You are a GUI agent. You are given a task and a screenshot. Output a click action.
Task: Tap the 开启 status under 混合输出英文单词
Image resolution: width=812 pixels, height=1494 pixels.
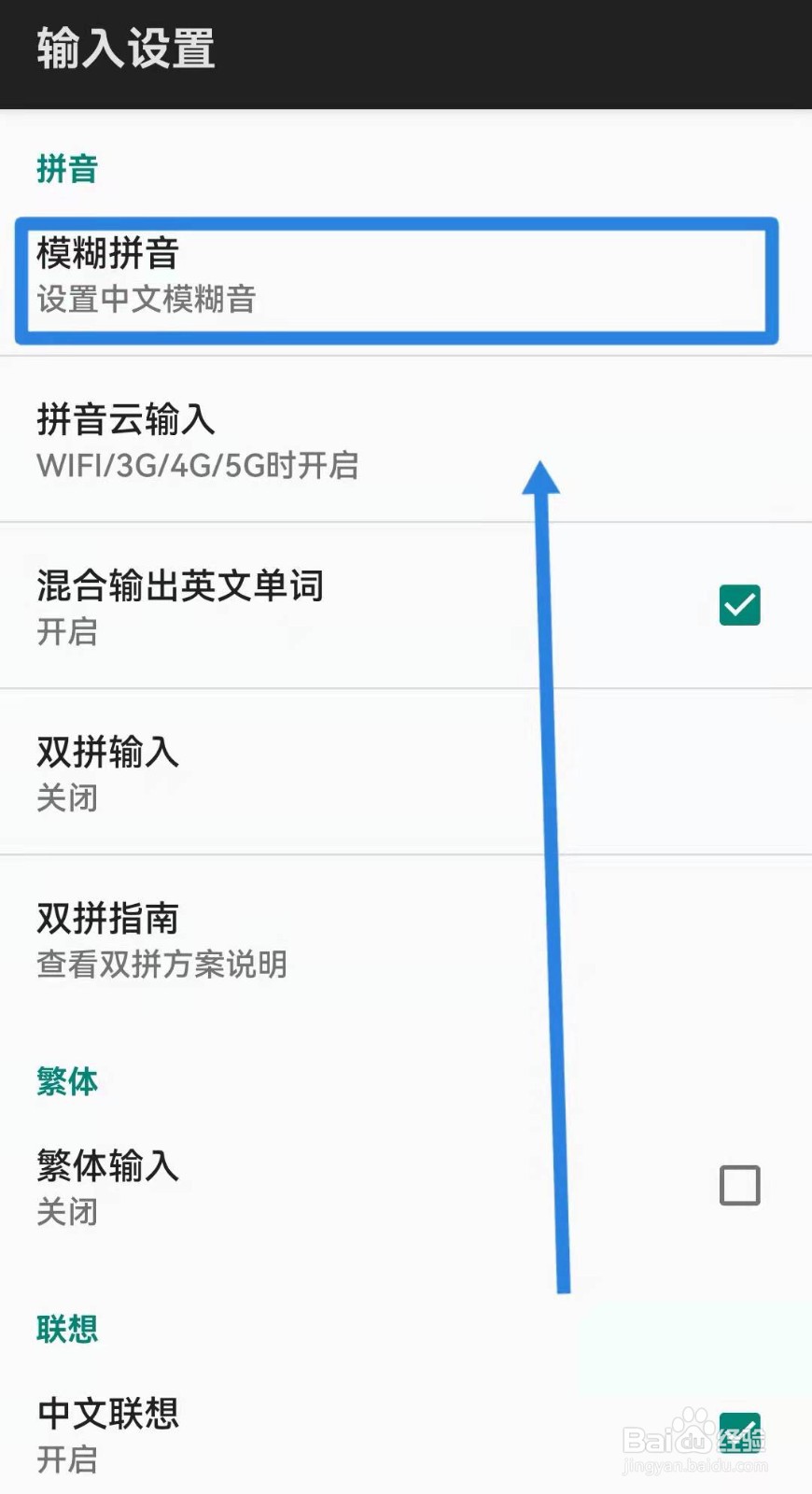coord(66,633)
